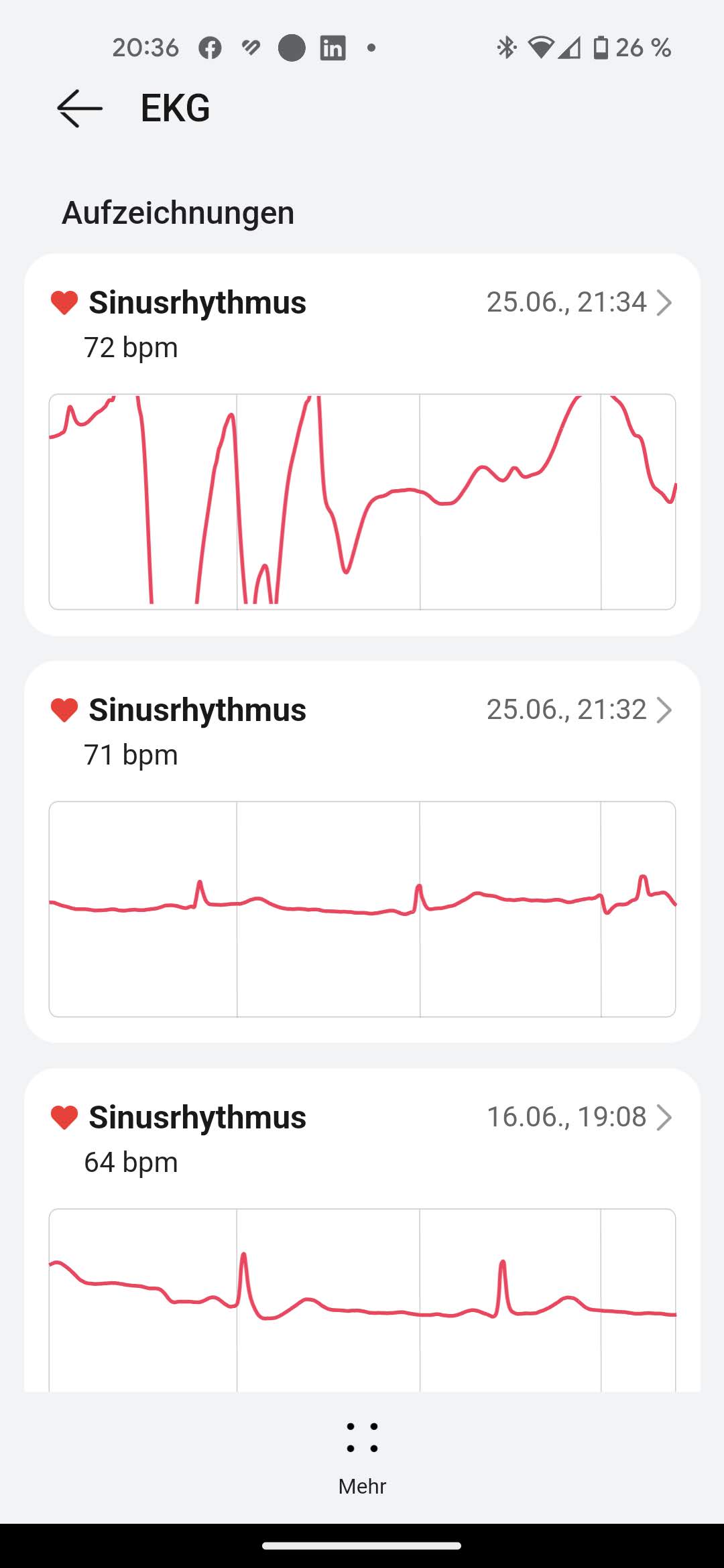Open the recording from 16.06., 19:08
Image resolution: width=724 pixels, height=1568 pixels.
coord(362,1139)
